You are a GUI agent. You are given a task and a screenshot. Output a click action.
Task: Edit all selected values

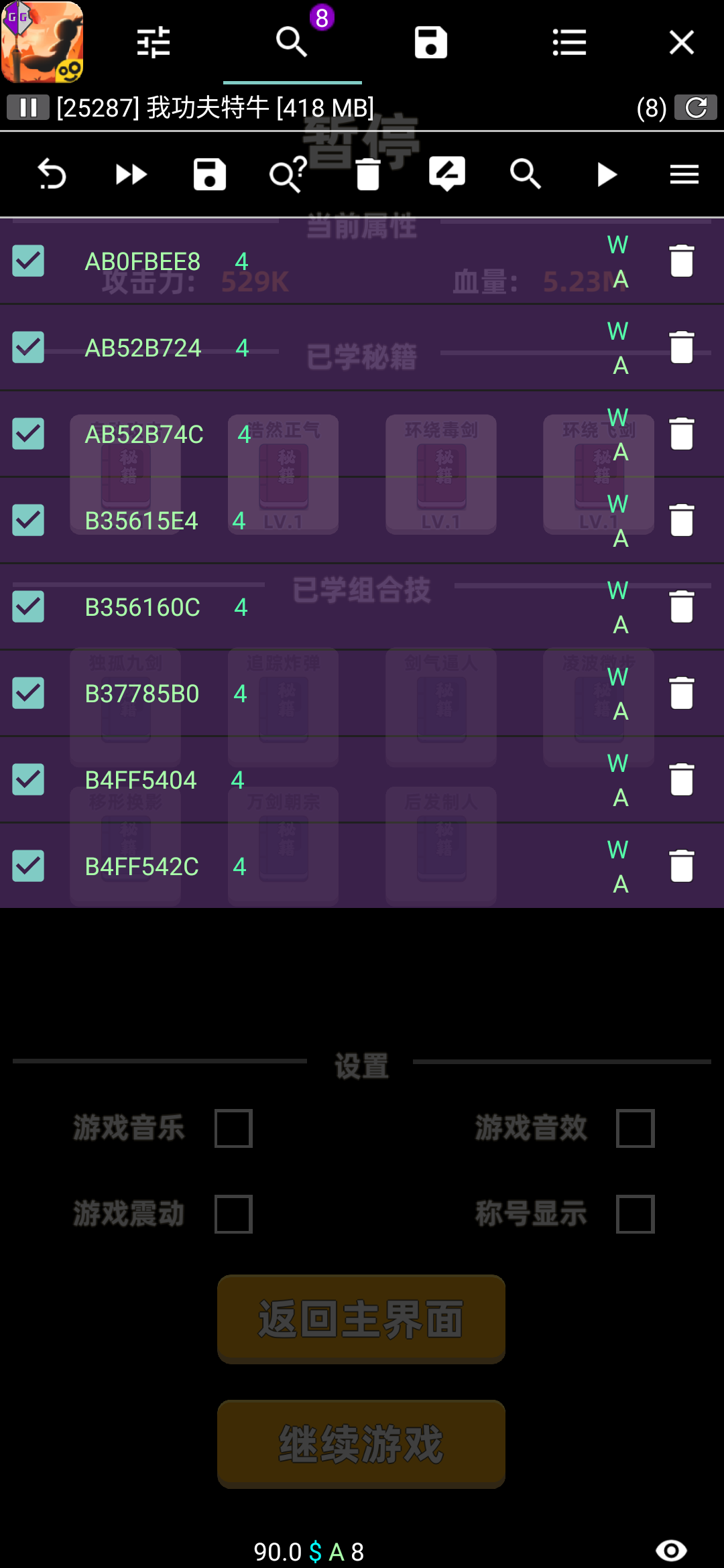coord(447,174)
